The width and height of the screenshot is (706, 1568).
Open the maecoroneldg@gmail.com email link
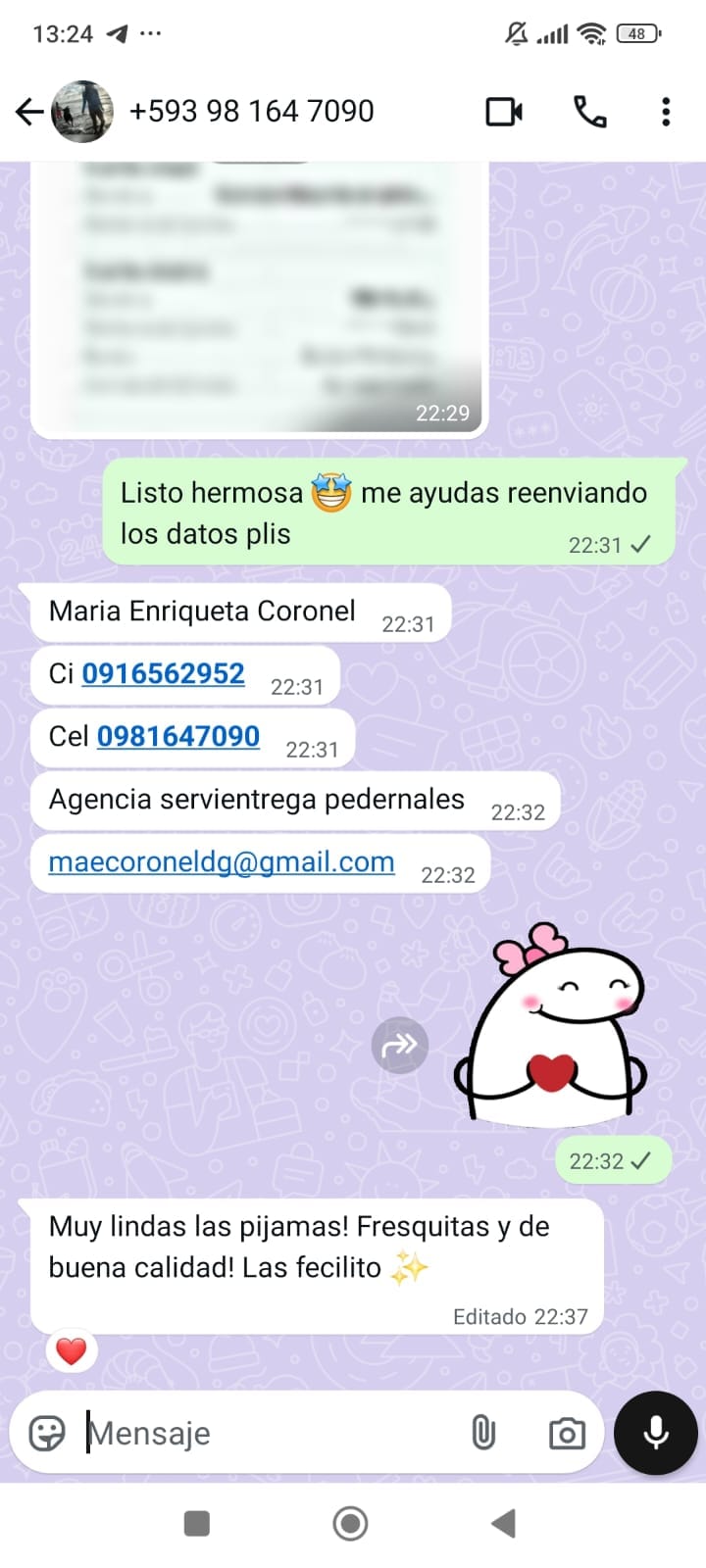(222, 862)
